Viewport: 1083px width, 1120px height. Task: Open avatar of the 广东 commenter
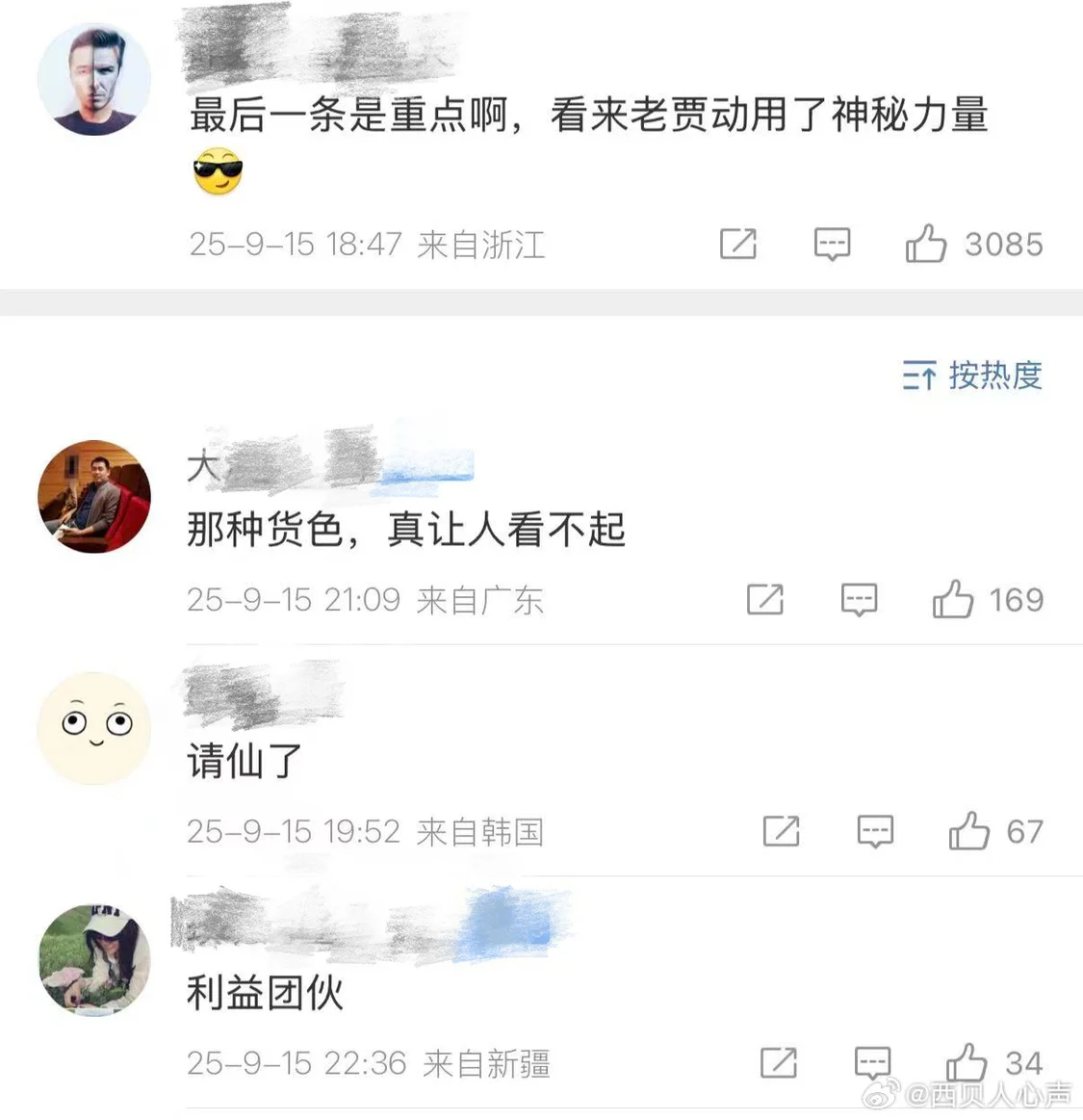[x=93, y=496]
